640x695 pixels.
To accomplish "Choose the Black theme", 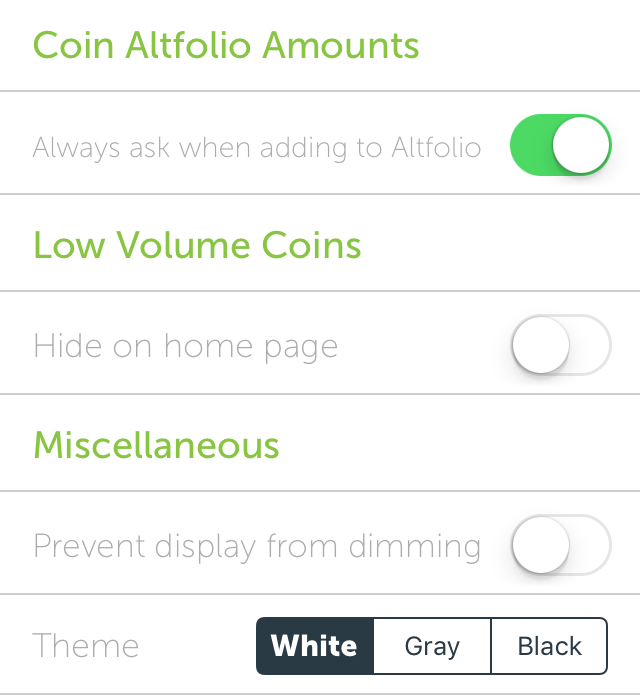I will coord(549,646).
